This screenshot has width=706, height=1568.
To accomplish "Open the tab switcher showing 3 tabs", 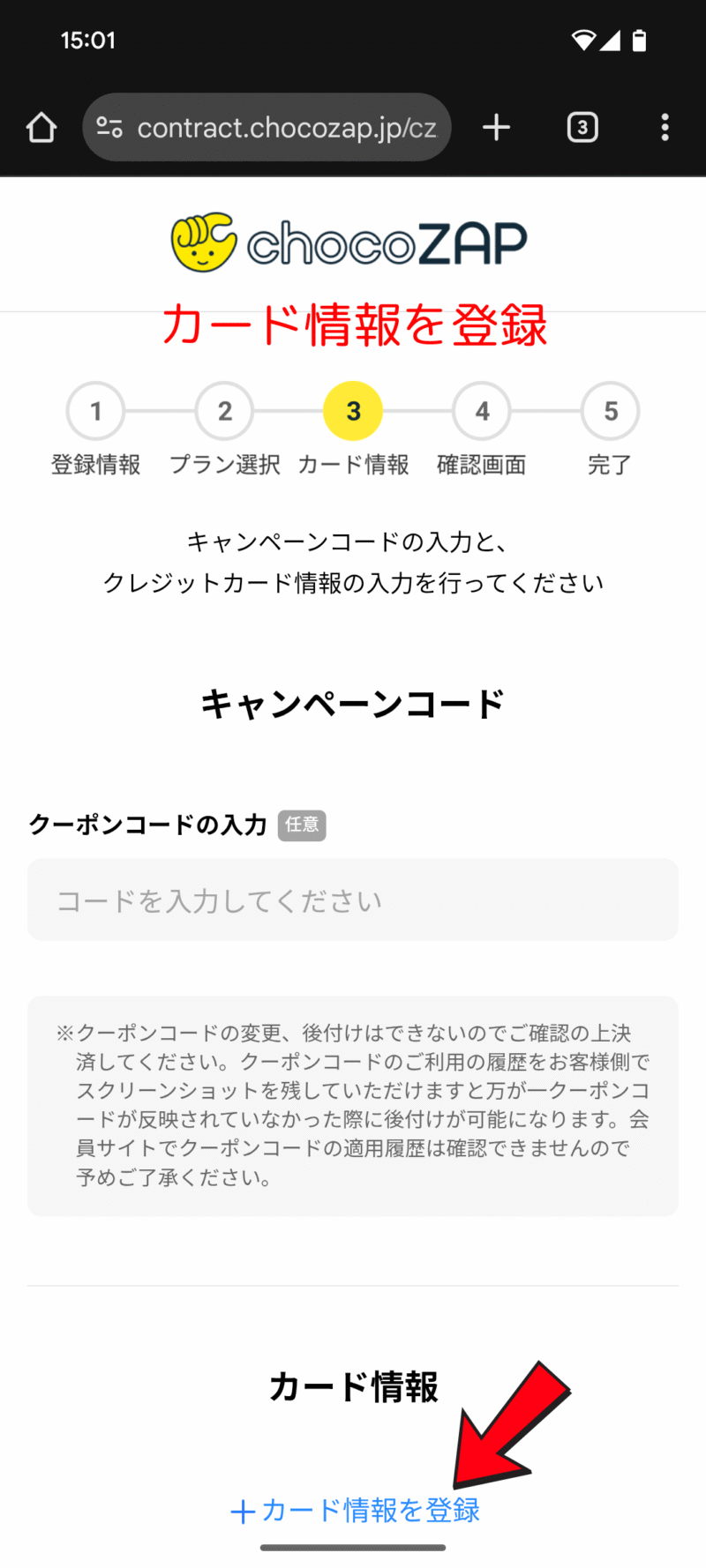I will tap(582, 128).
